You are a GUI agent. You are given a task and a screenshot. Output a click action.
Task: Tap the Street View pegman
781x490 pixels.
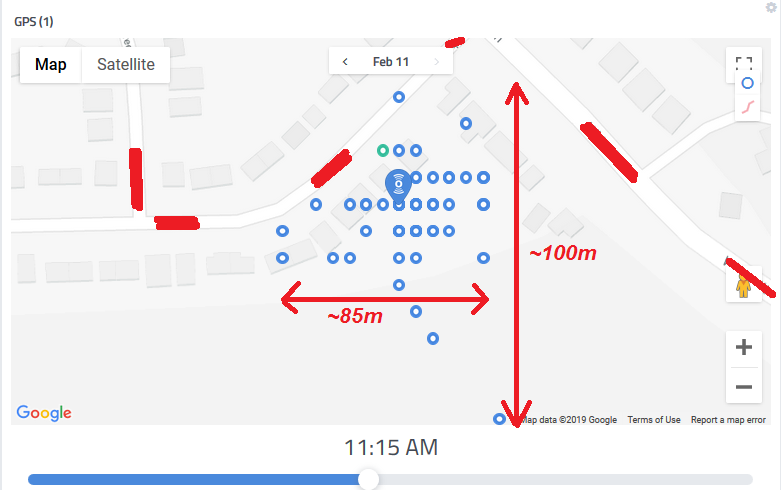743,286
